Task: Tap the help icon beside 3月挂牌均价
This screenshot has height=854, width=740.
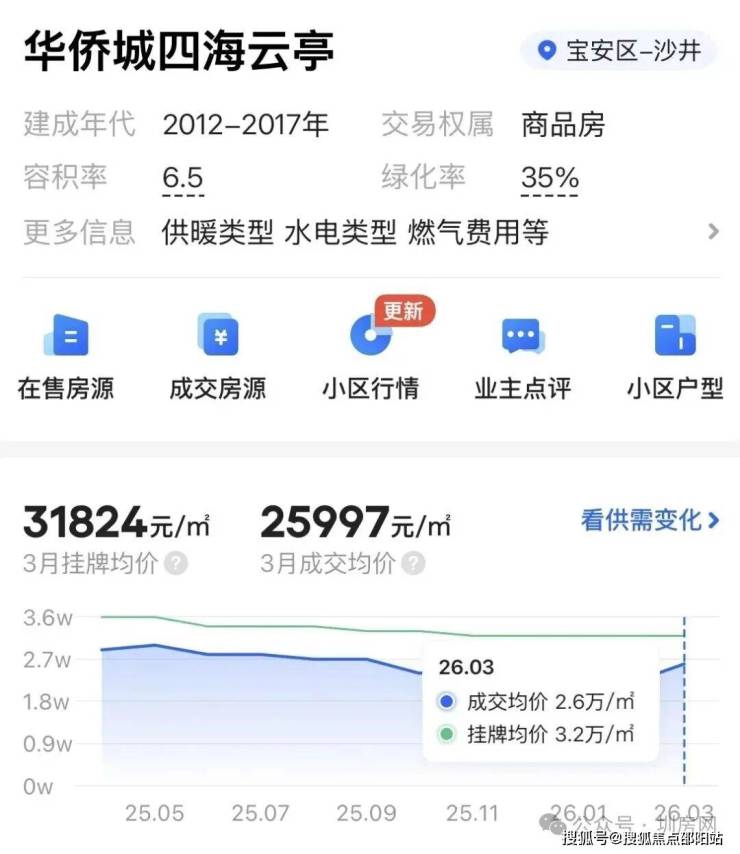Action: pyautogui.click(x=176, y=564)
